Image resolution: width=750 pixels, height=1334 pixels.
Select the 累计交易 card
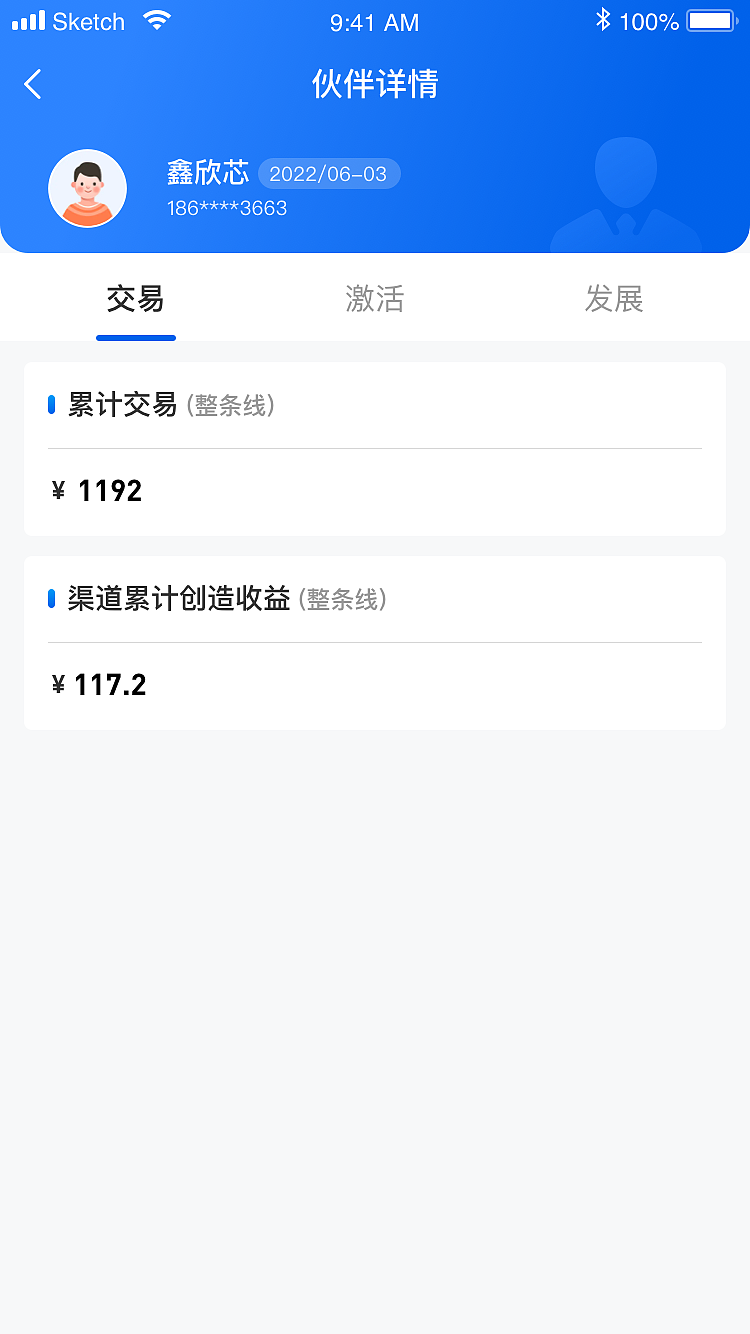coord(375,448)
